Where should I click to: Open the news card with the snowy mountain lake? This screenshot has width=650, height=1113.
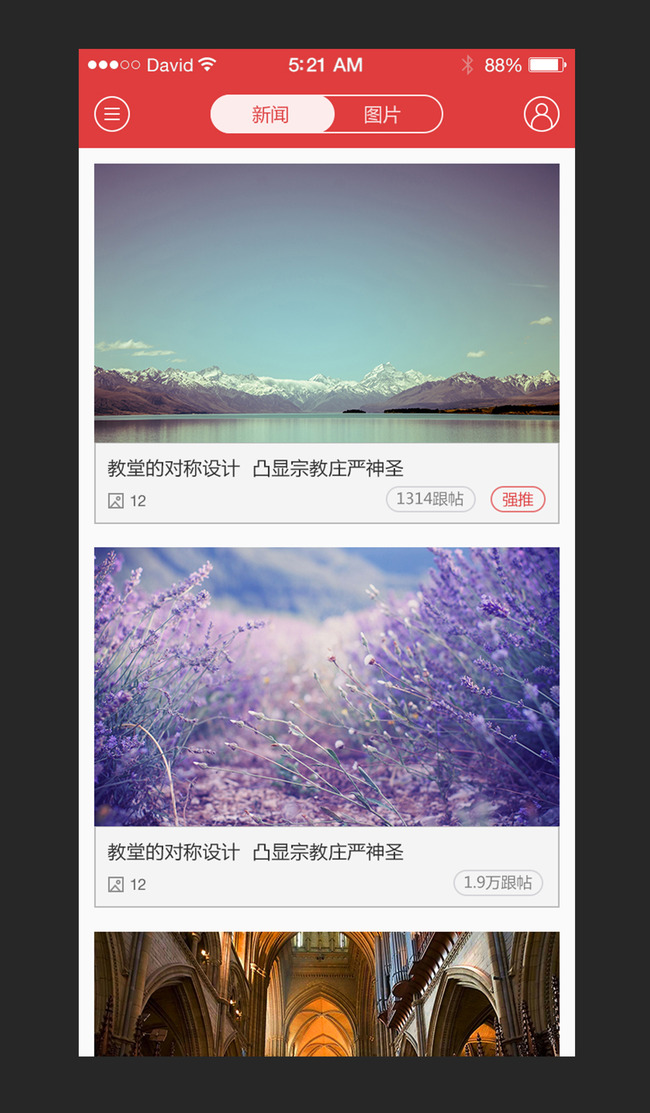pos(326,303)
